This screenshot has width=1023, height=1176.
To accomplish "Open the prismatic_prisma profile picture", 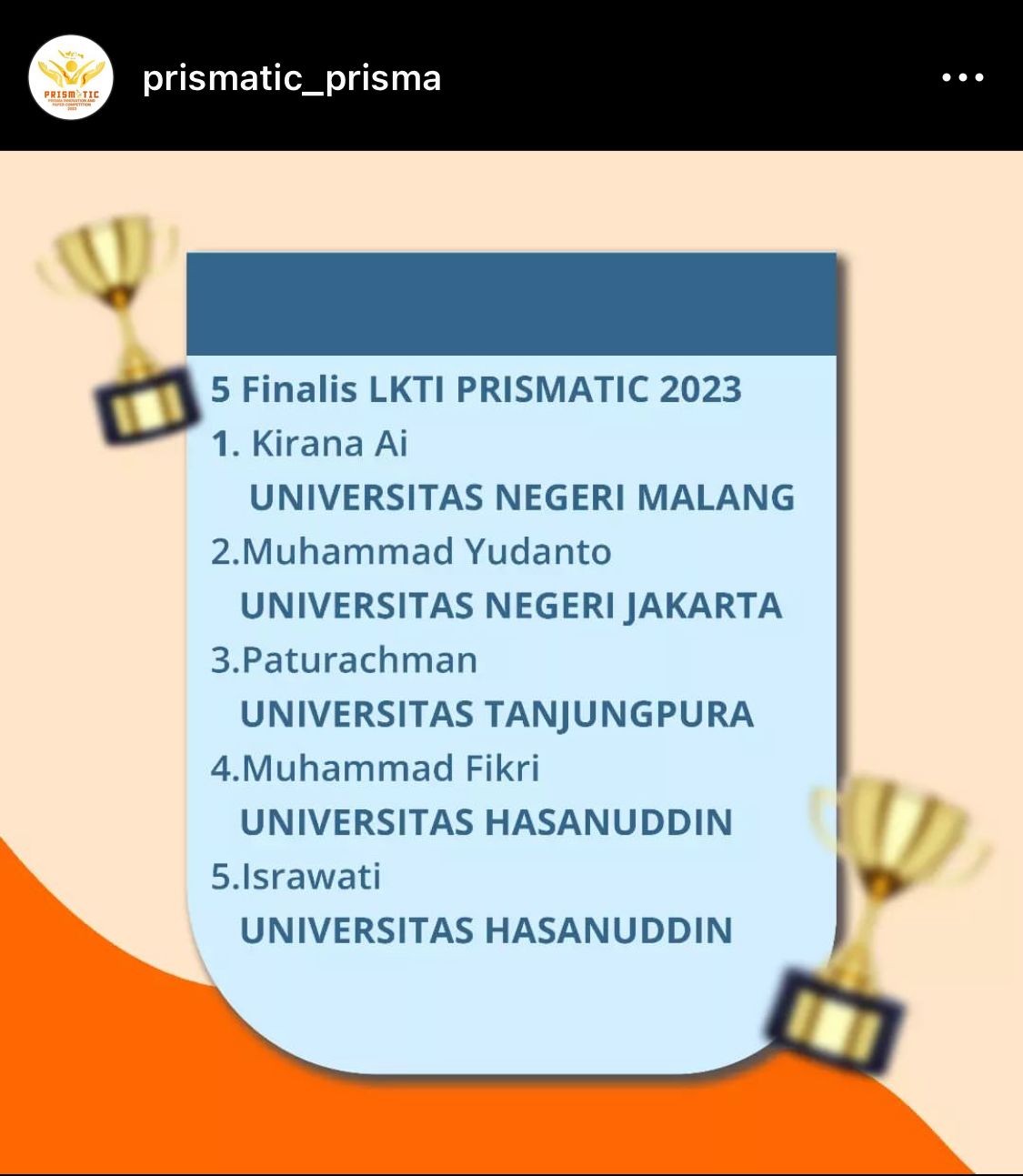I will point(71,77).
